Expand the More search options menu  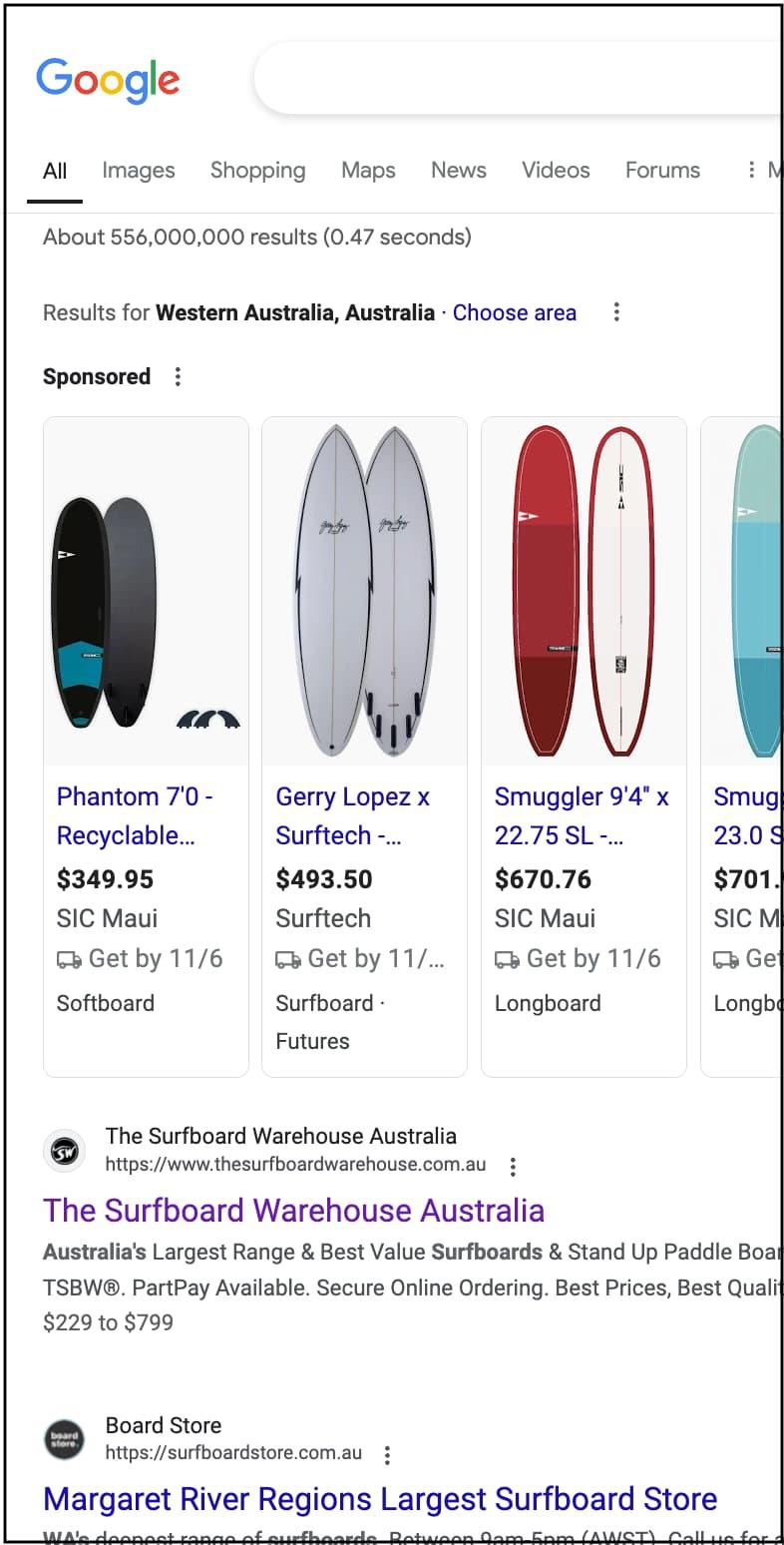[x=753, y=170]
